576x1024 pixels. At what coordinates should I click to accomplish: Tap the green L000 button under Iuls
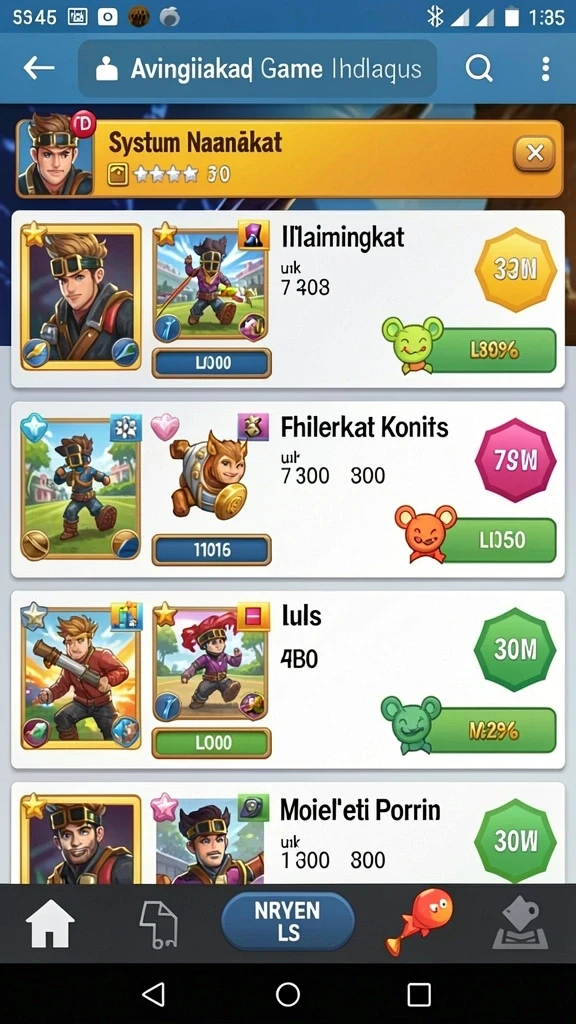point(212,743)
